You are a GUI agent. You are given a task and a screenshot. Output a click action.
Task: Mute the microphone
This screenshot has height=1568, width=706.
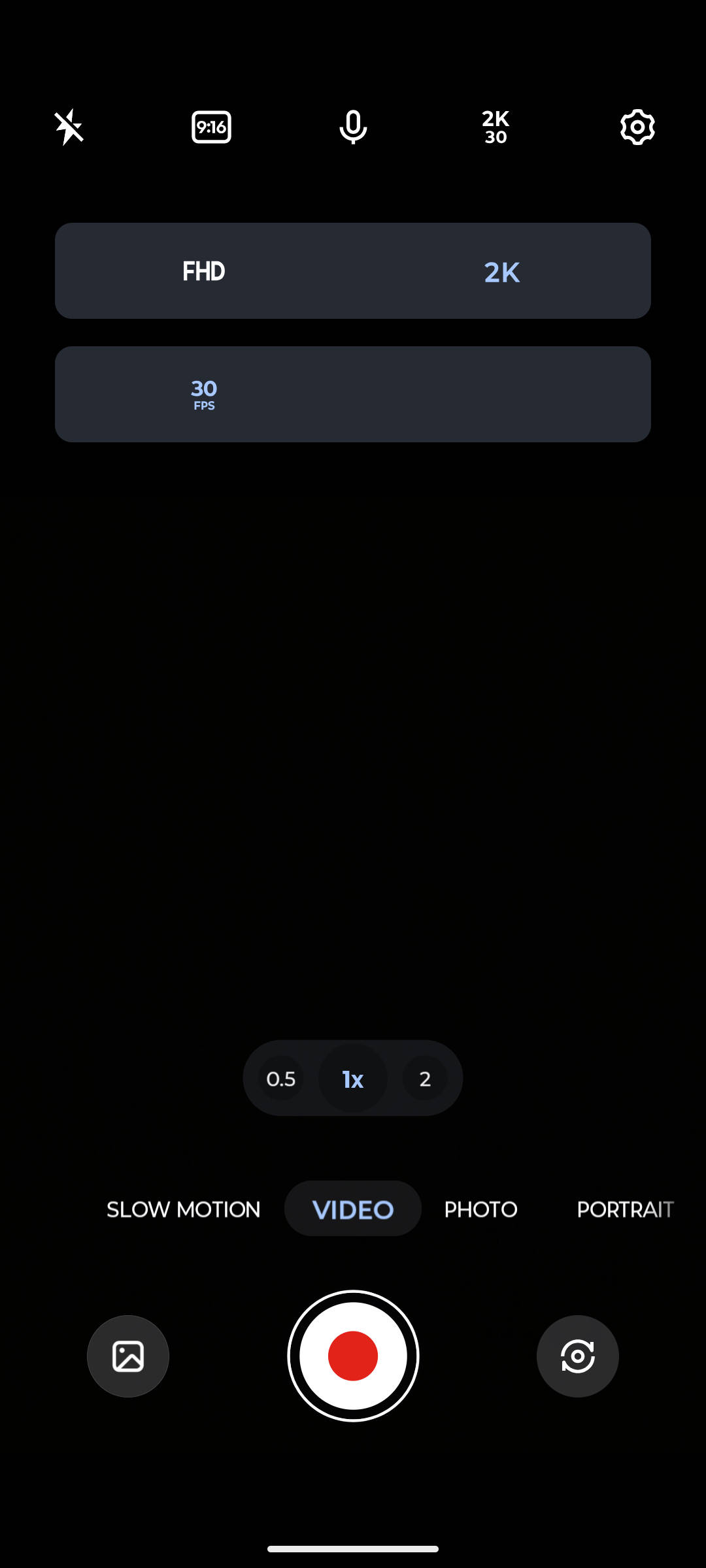353,127
